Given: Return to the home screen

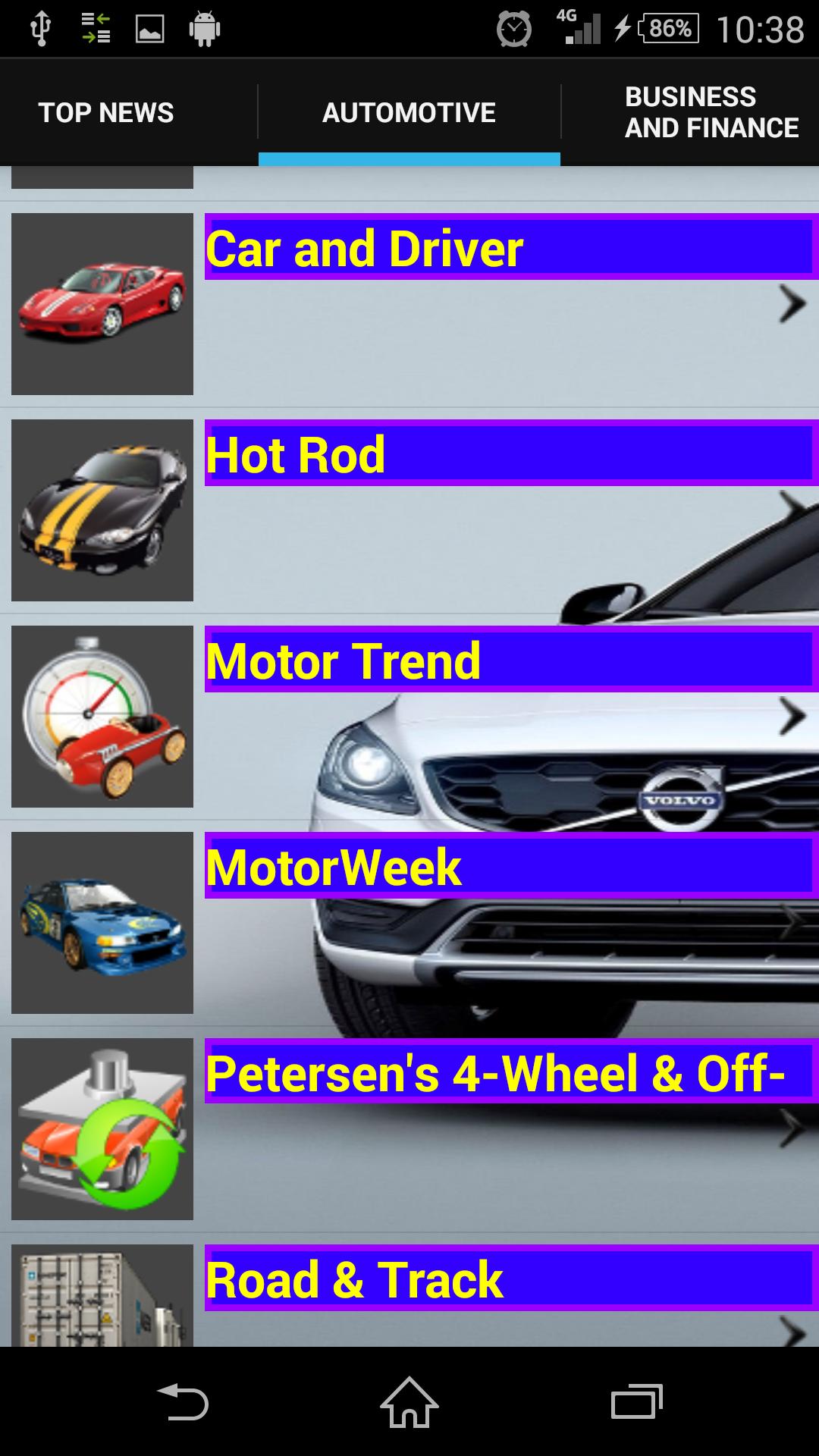Looking at the screenshot, I should pyautogui.click(x=409, y=1401).
